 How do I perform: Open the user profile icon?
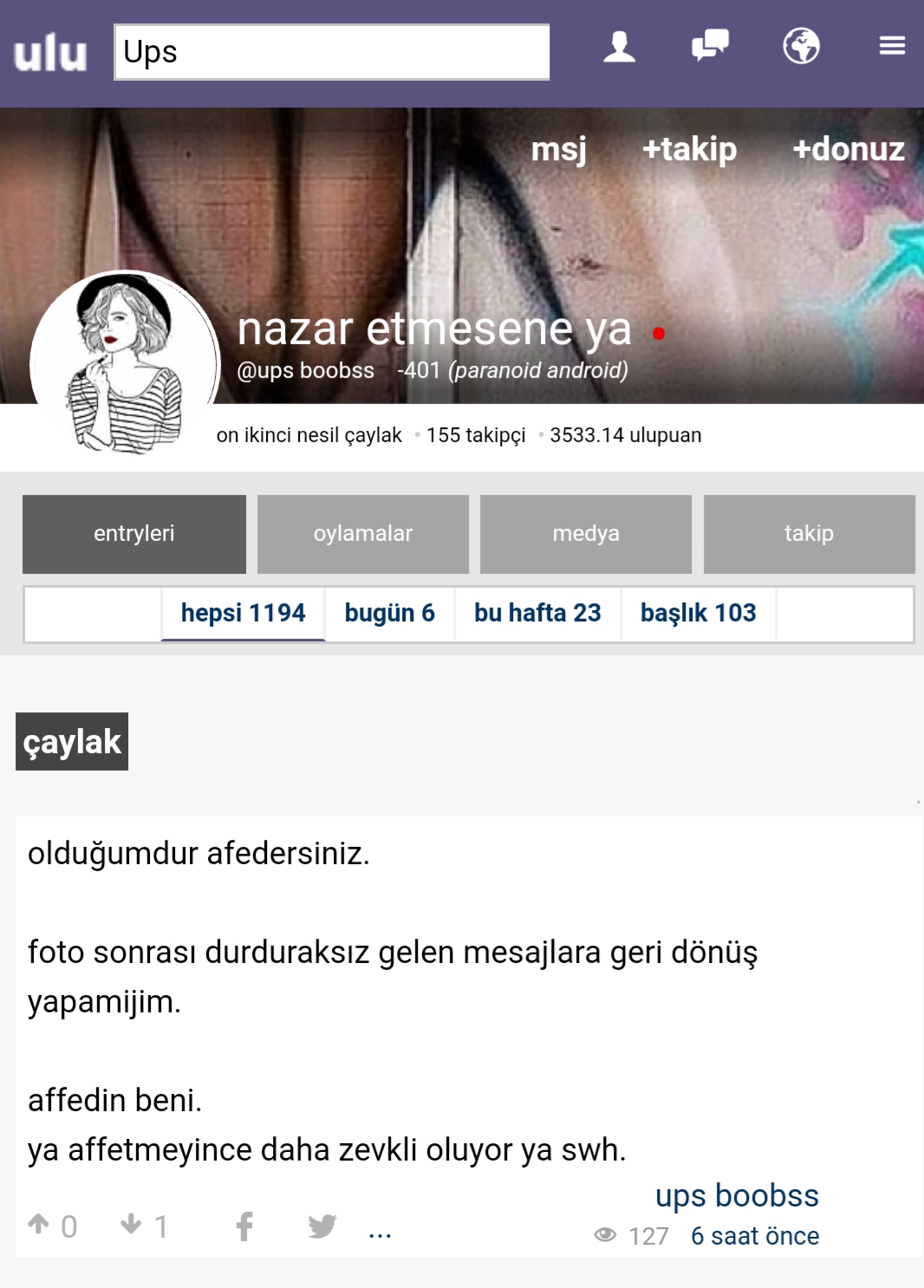619,47
